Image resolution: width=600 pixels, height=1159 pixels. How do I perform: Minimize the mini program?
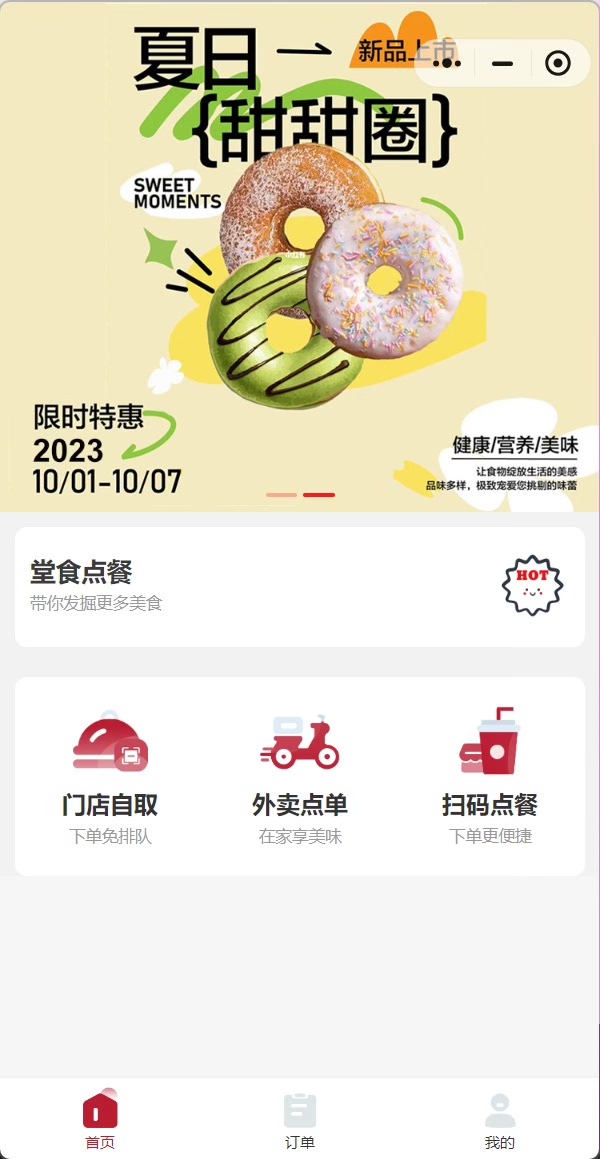[502, 64]
